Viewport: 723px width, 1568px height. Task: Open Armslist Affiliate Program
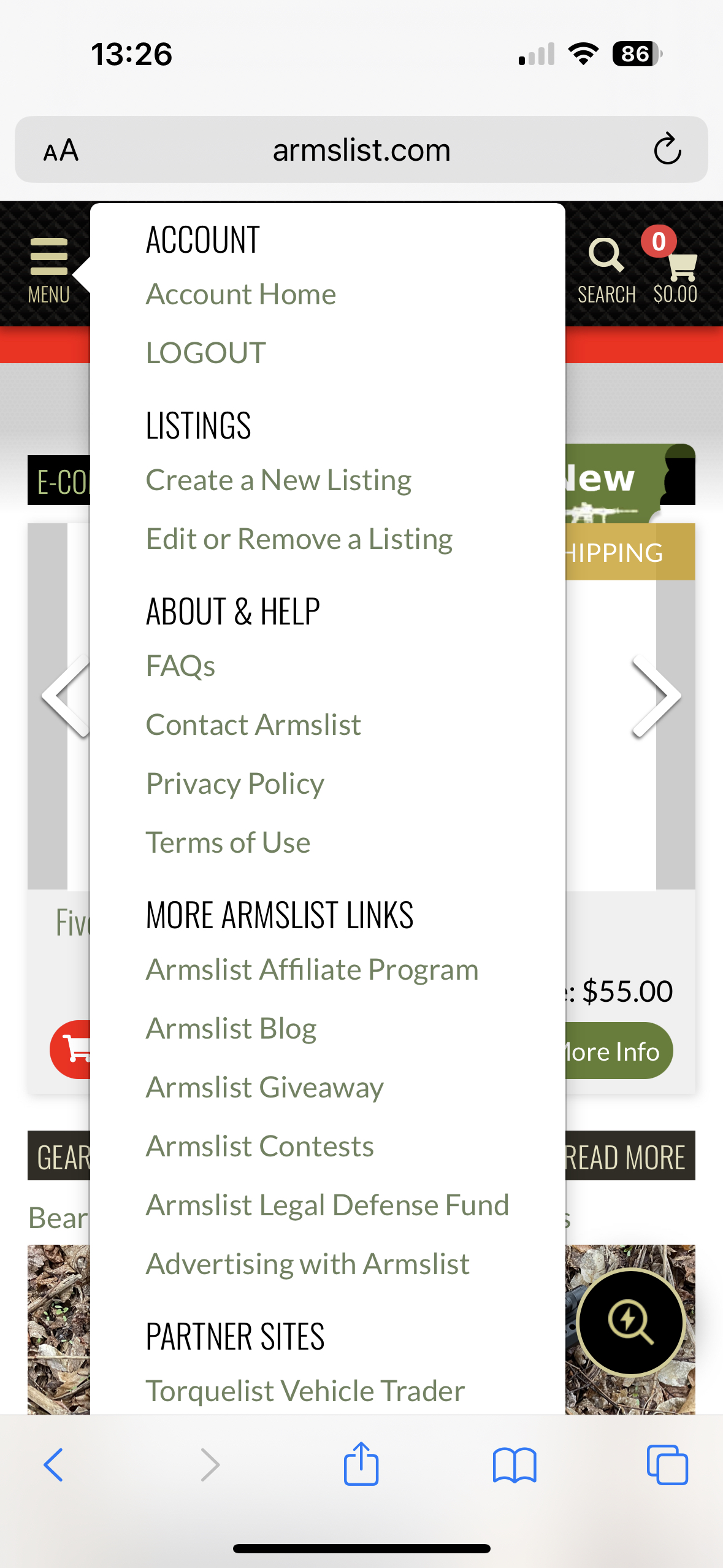click(x=312, y=969)
